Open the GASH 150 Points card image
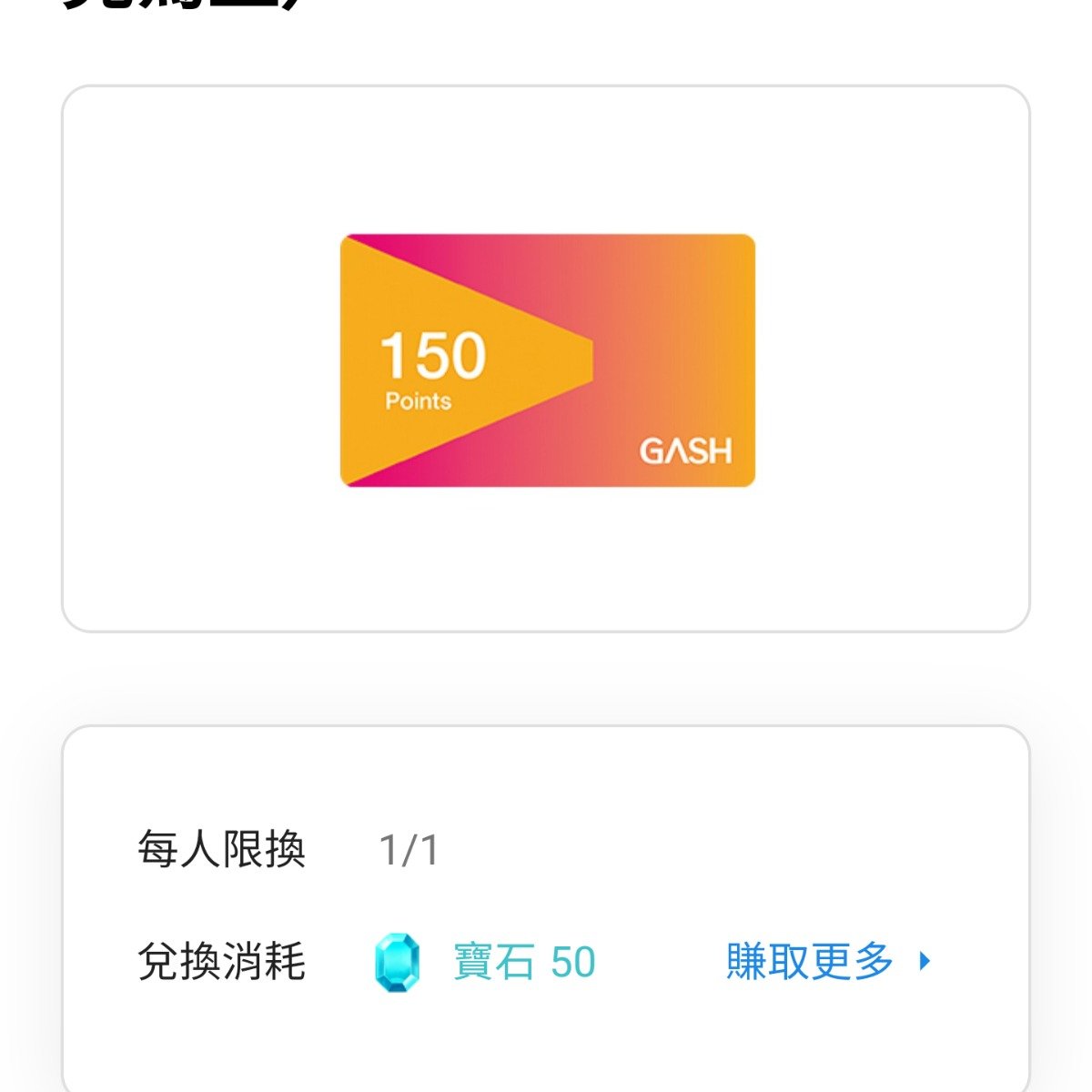This screenshot has width=1092, height=1092. [548, 360]
